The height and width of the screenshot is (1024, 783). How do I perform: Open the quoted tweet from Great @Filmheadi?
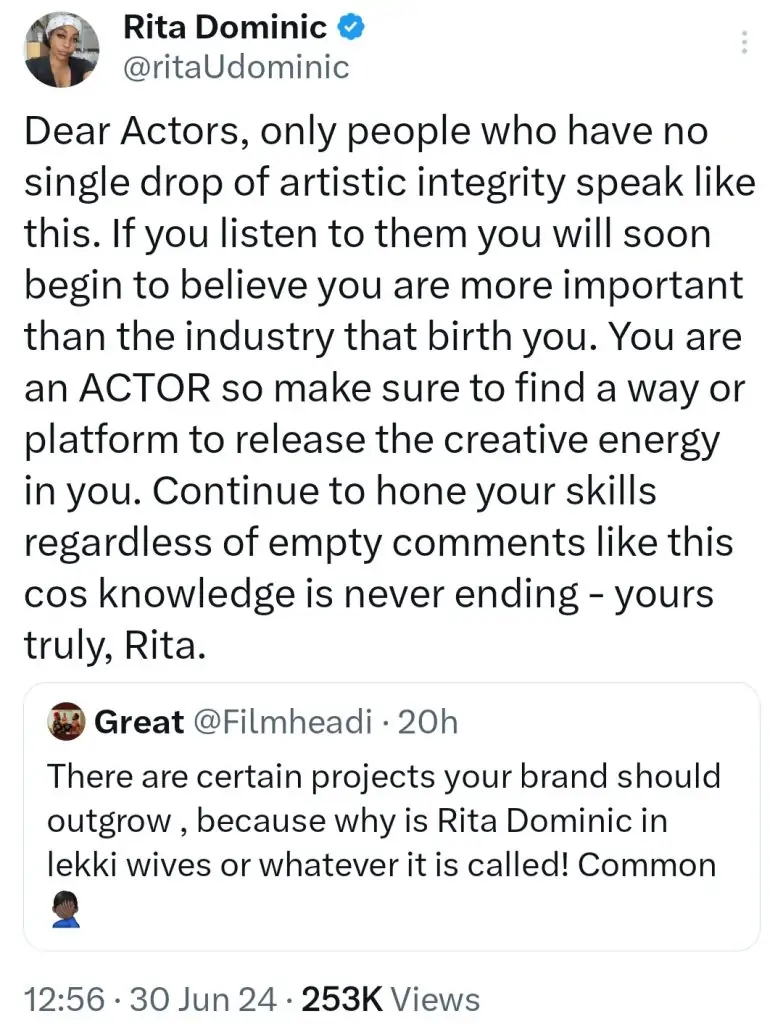pos(391,815)
